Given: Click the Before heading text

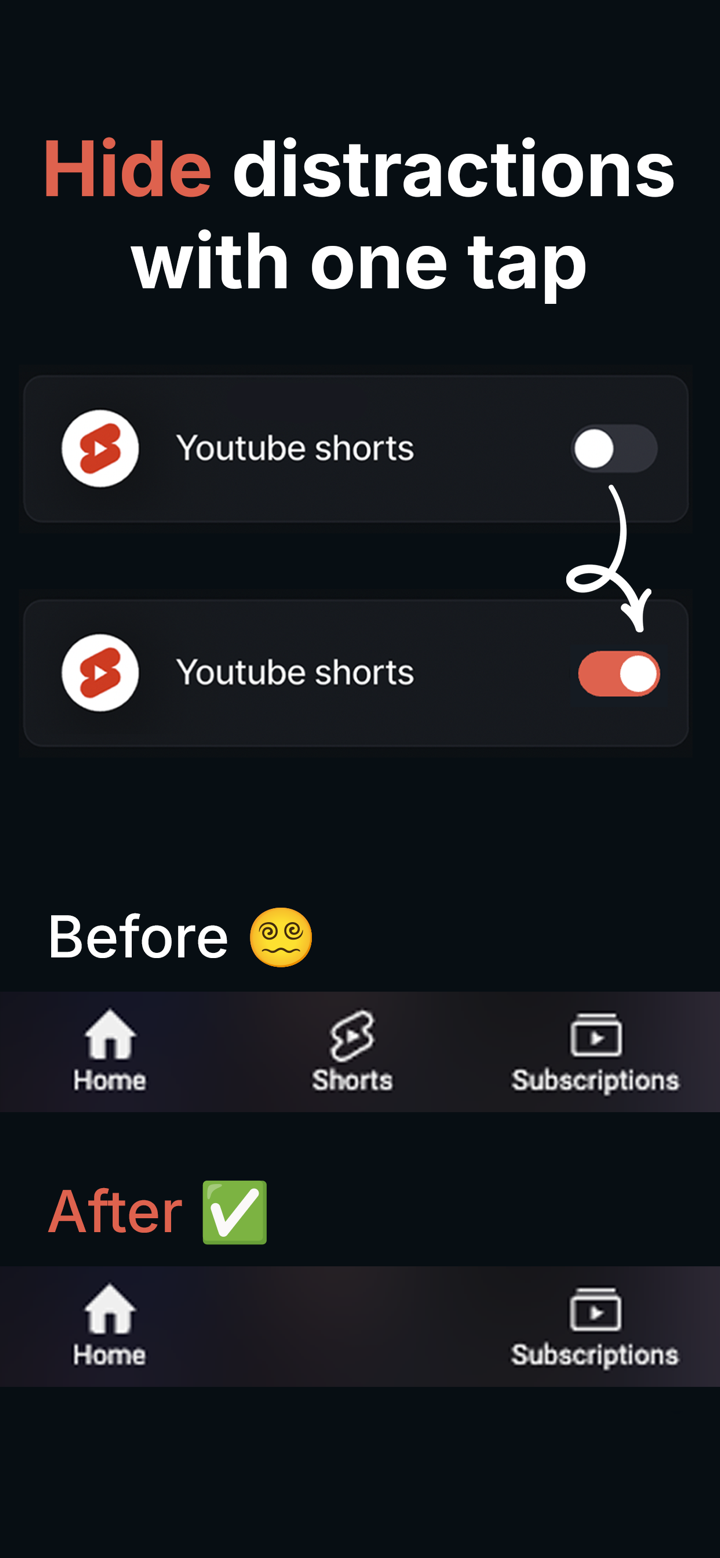Looking at the screenshot, I should point(137,936).
